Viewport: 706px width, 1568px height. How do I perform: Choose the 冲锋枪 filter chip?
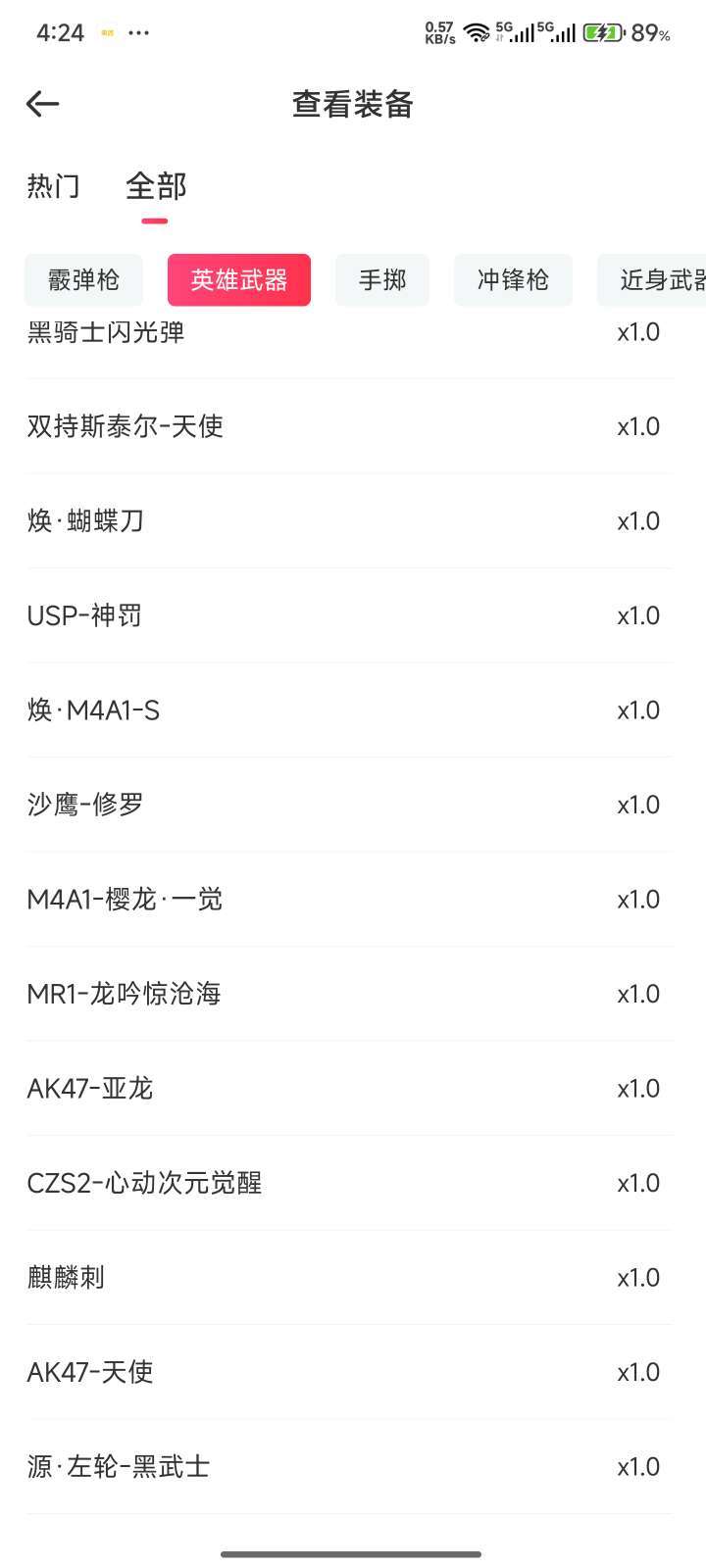tap(513, 280)
